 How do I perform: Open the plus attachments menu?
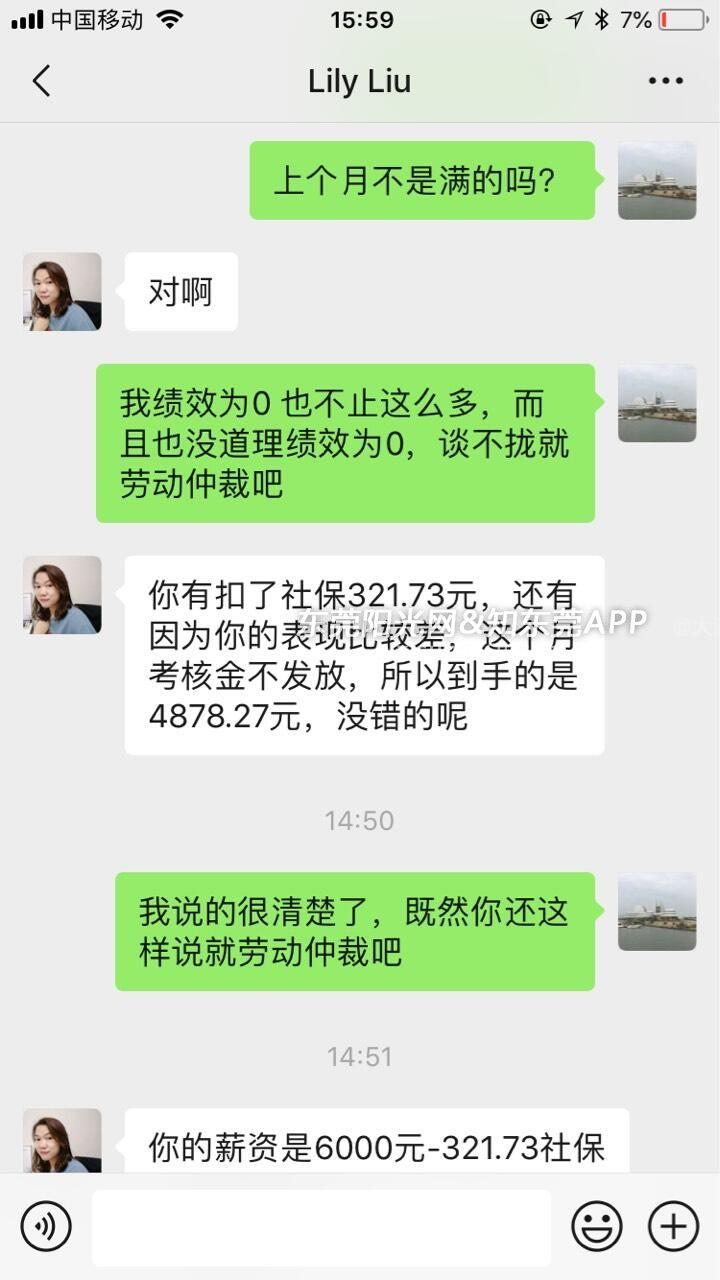click(x=673, y=1226)
